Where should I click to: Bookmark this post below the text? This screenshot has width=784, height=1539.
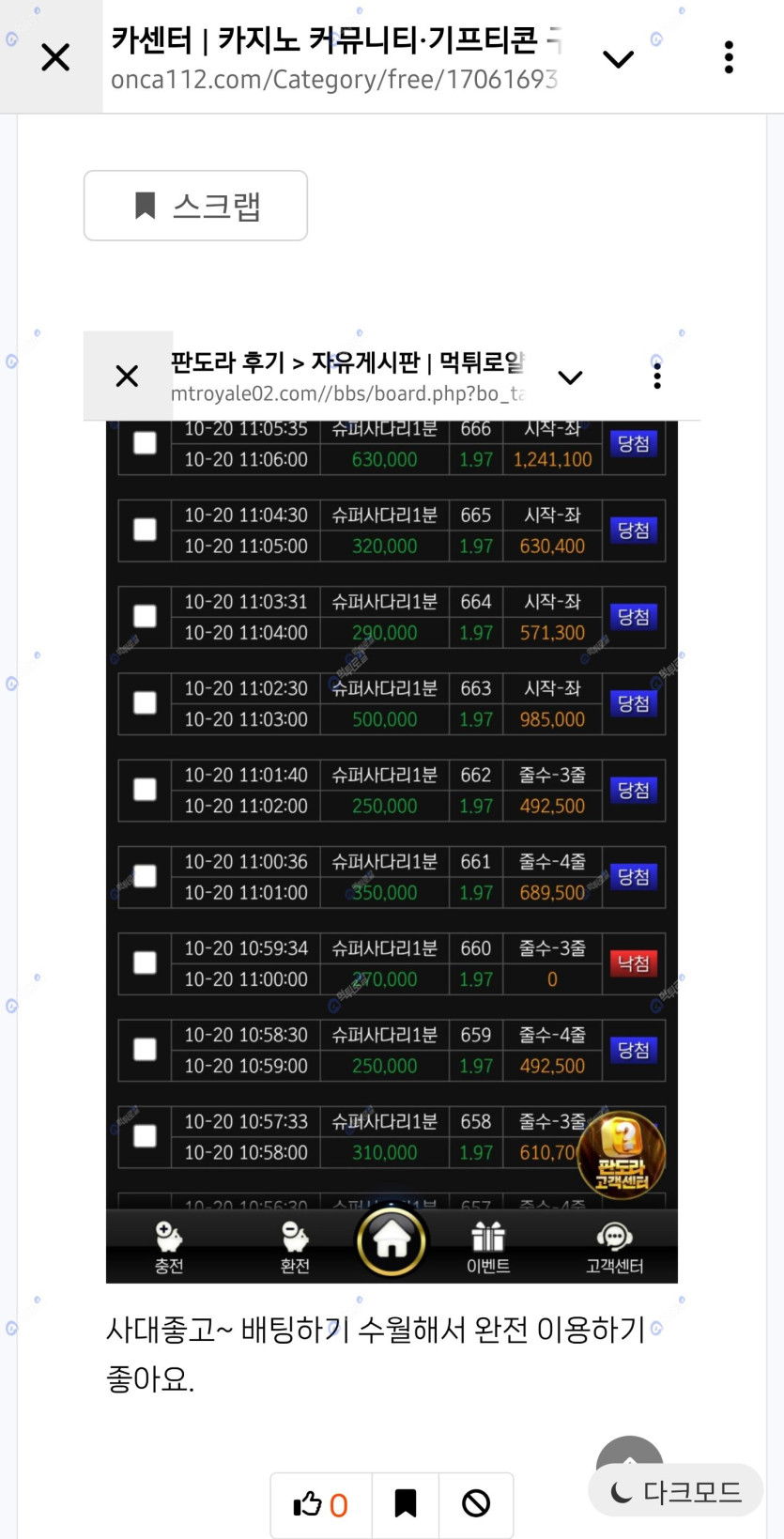[x=406, y=1504]
